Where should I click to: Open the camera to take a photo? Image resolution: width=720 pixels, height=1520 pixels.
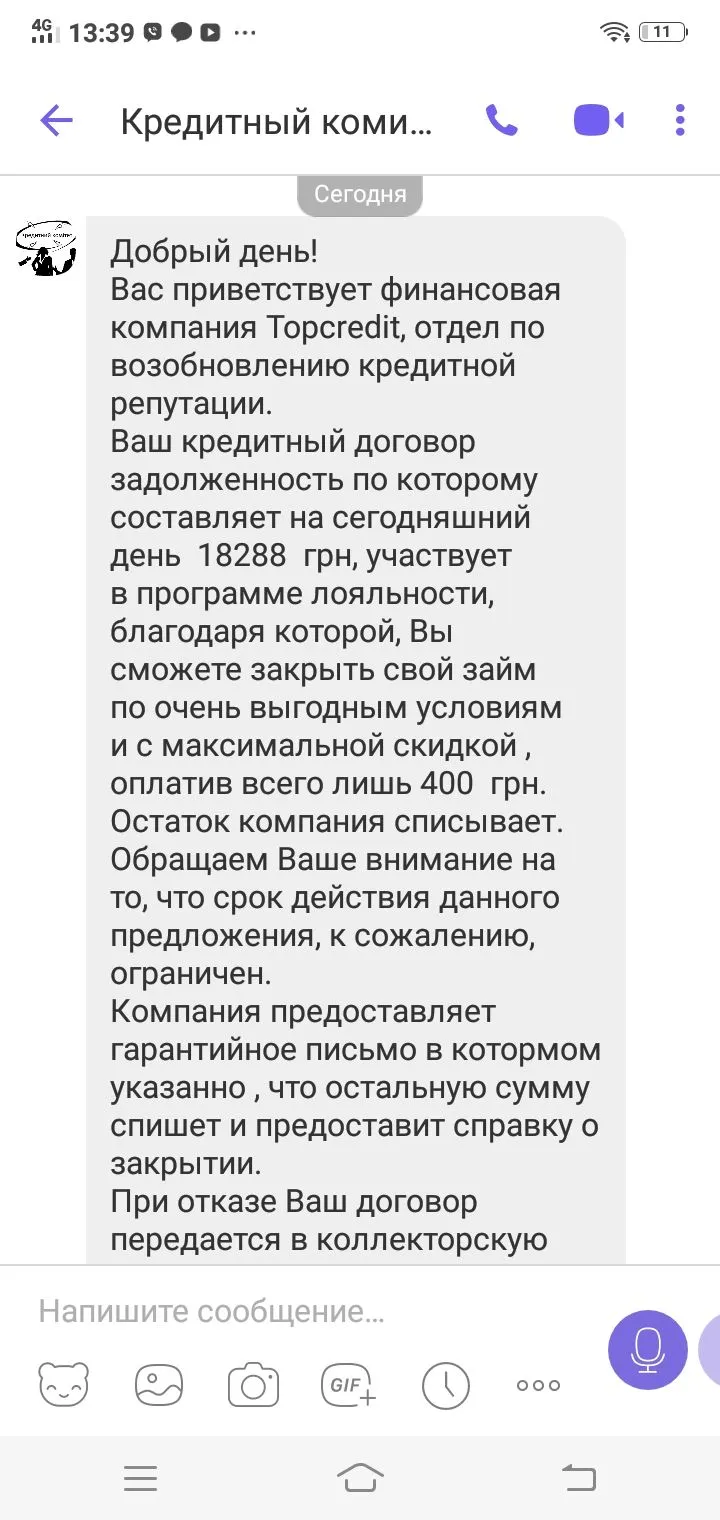coord(253,1385)
